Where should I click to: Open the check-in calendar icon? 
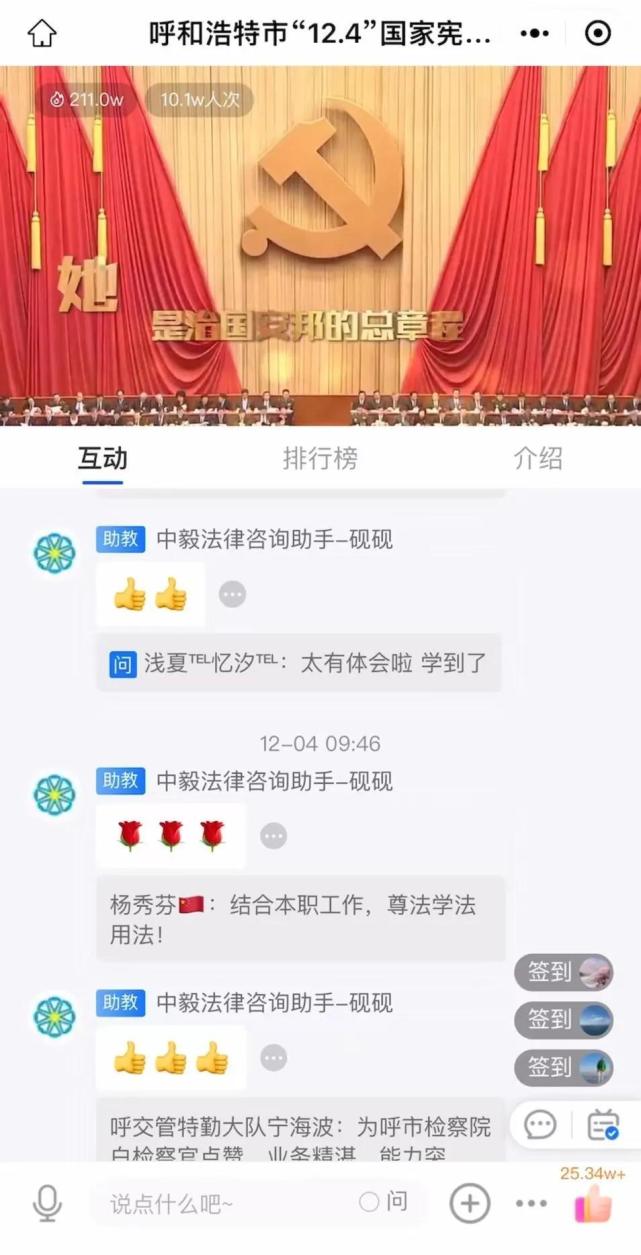click(x=603, y=1125)
